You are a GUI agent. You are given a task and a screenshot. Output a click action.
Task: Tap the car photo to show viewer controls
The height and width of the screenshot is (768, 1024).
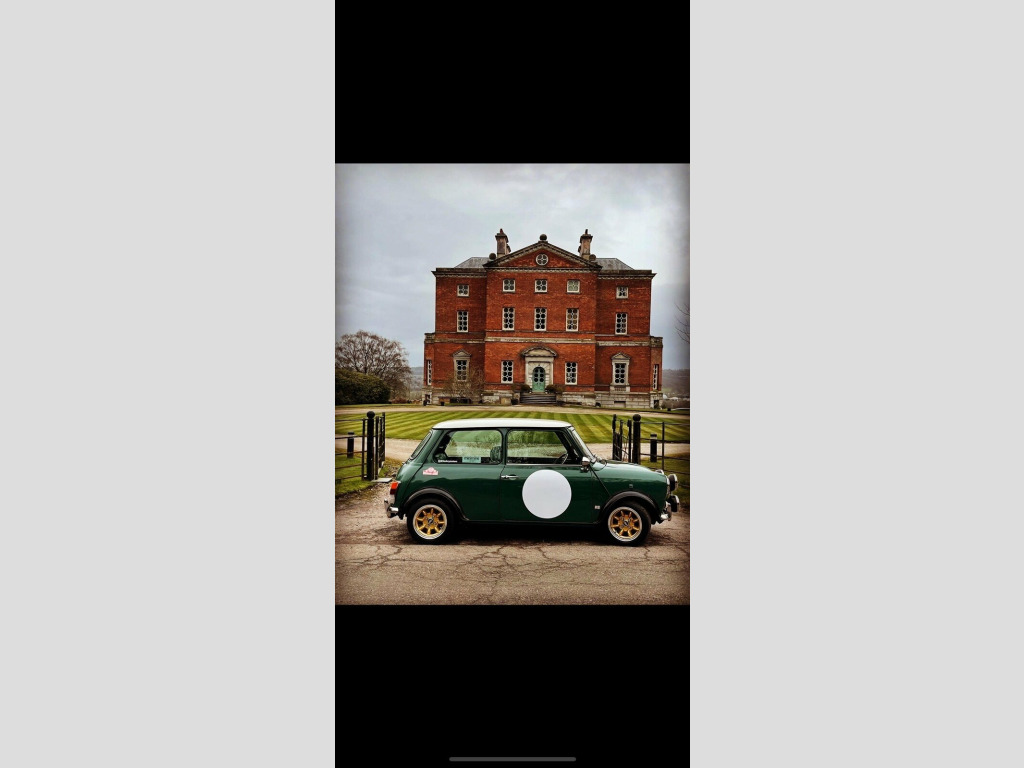click(512, 384)
